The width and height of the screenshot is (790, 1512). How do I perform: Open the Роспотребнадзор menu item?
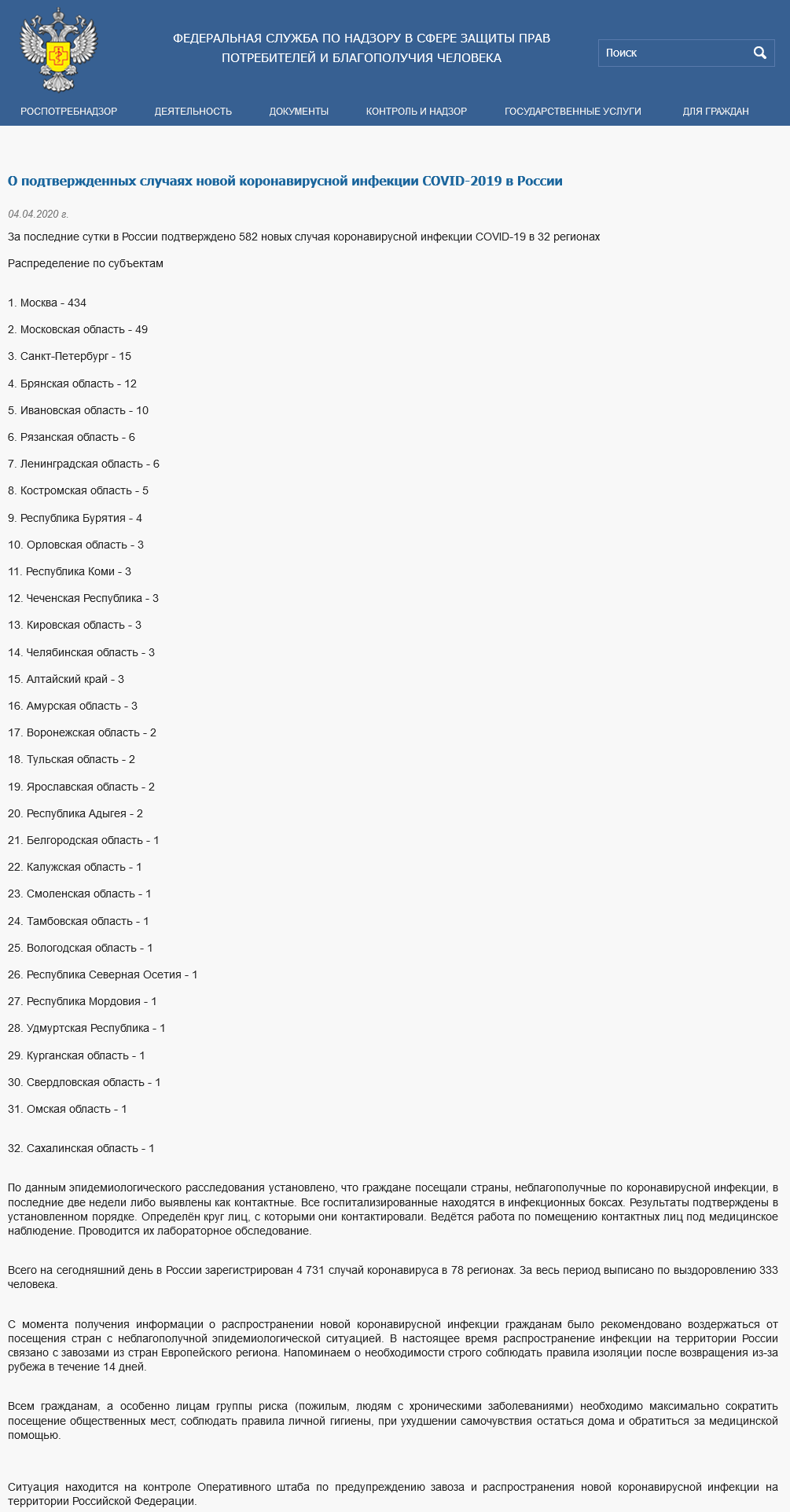[69, 112]
